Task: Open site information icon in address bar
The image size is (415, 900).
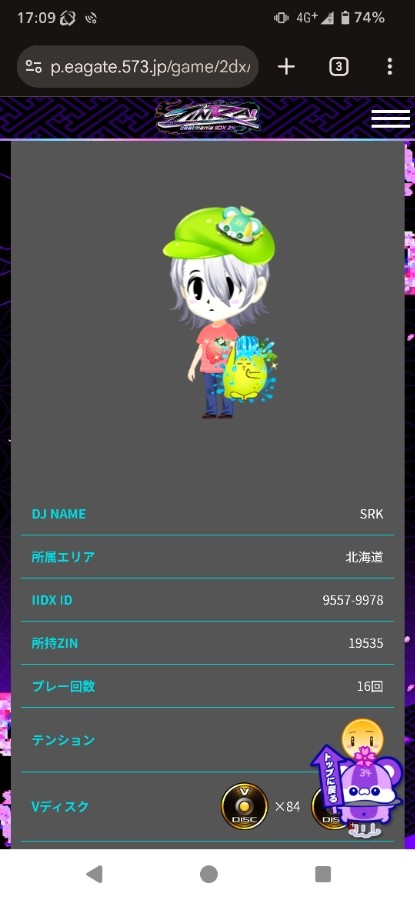Action: [x=33, y=67]
